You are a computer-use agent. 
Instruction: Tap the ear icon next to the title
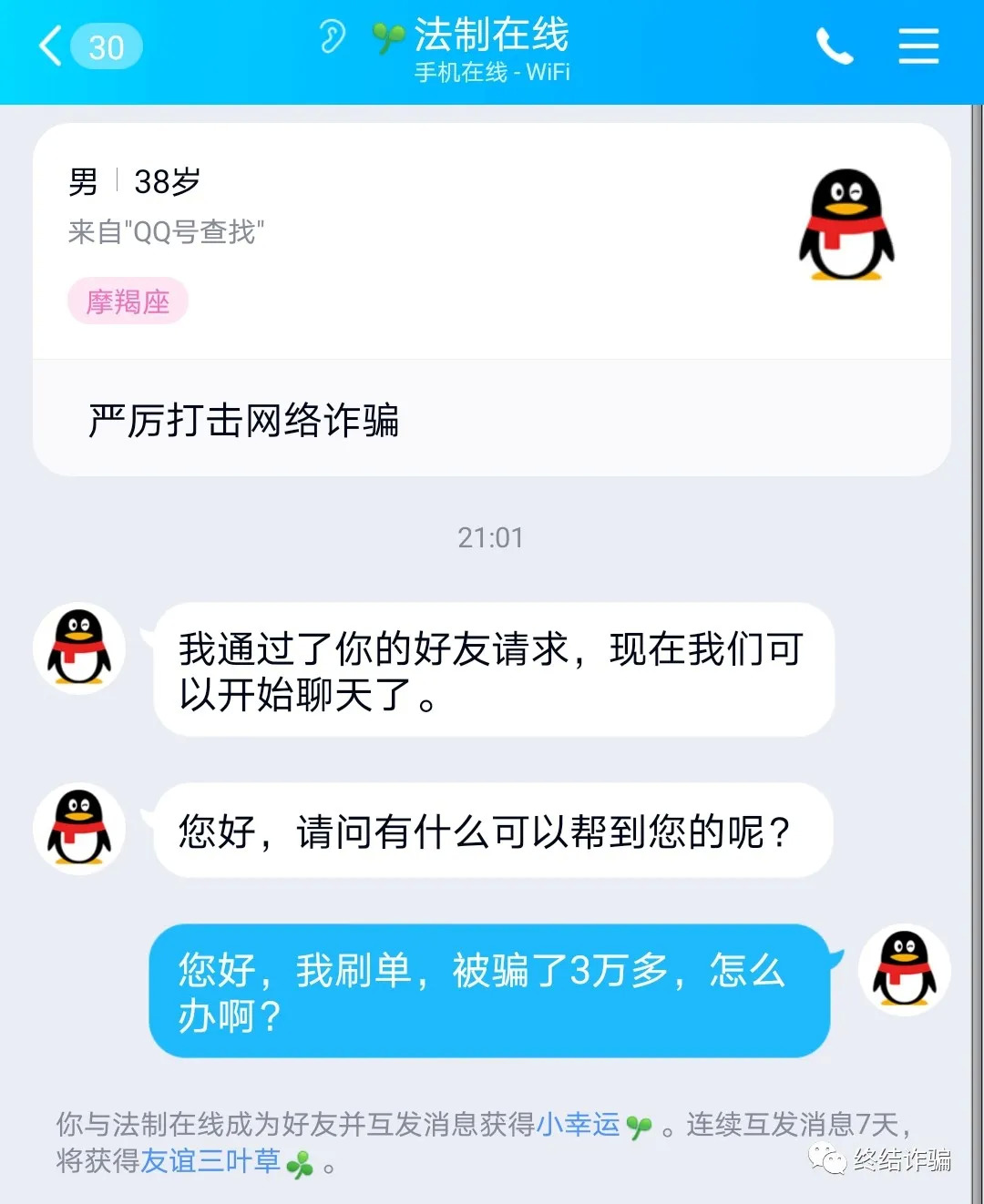(333, 38)
